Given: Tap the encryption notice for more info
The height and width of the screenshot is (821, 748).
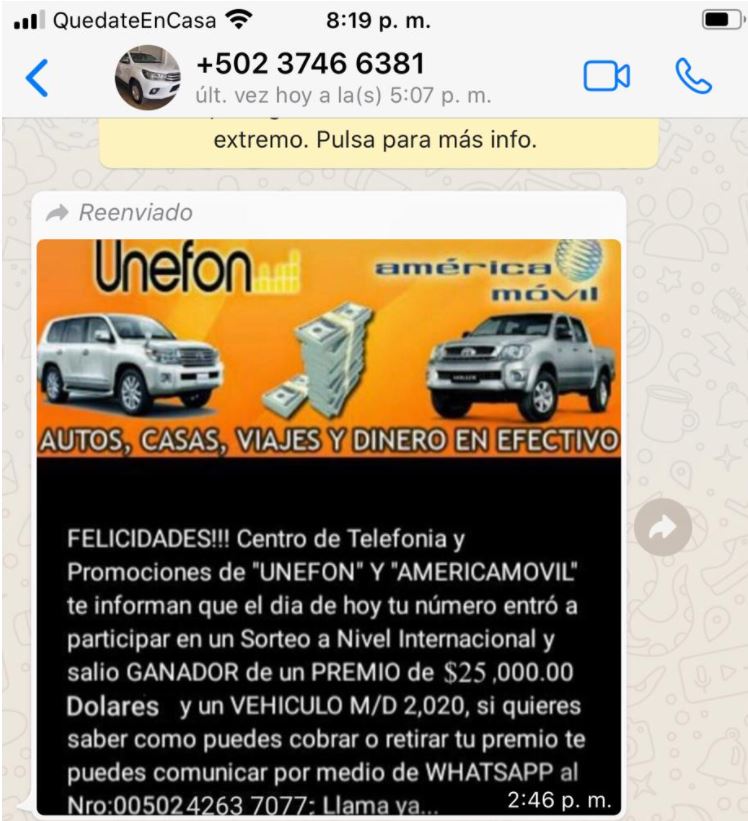Looking at the screenshot, I should pyautogui.click(x=376, y=141).
